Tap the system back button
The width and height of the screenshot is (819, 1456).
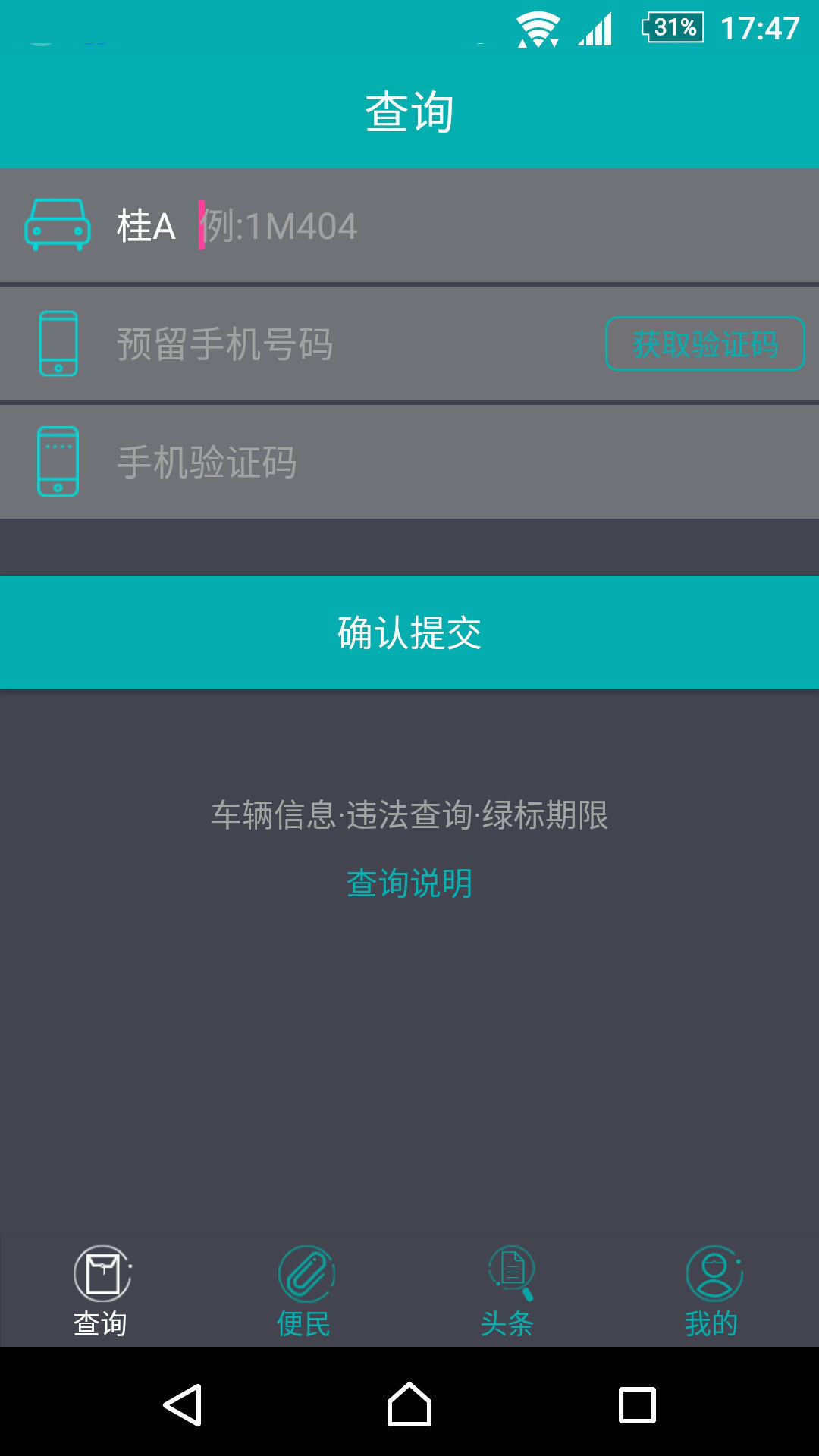point(183,1405)
